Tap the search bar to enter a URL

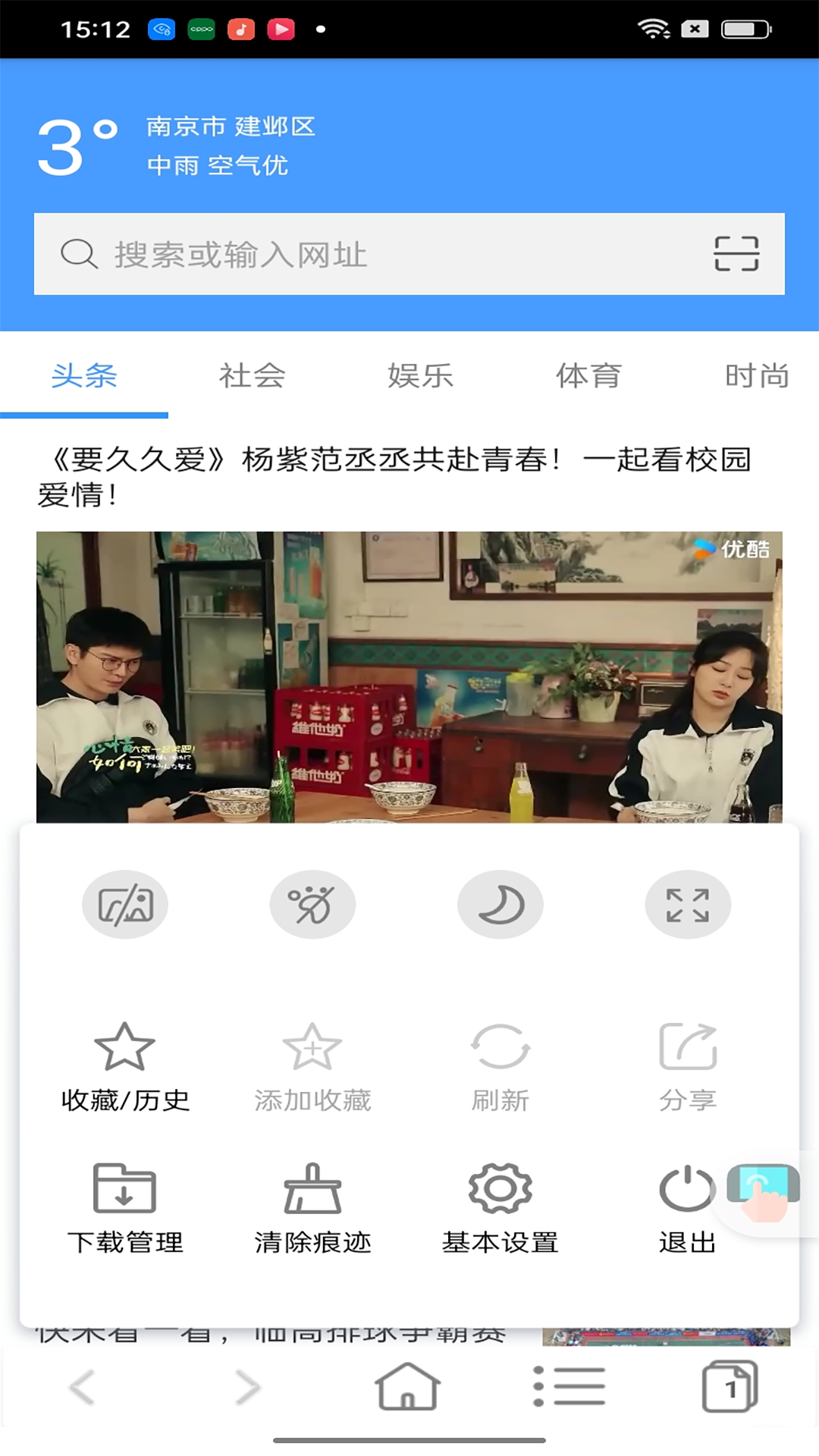[341, 254]
